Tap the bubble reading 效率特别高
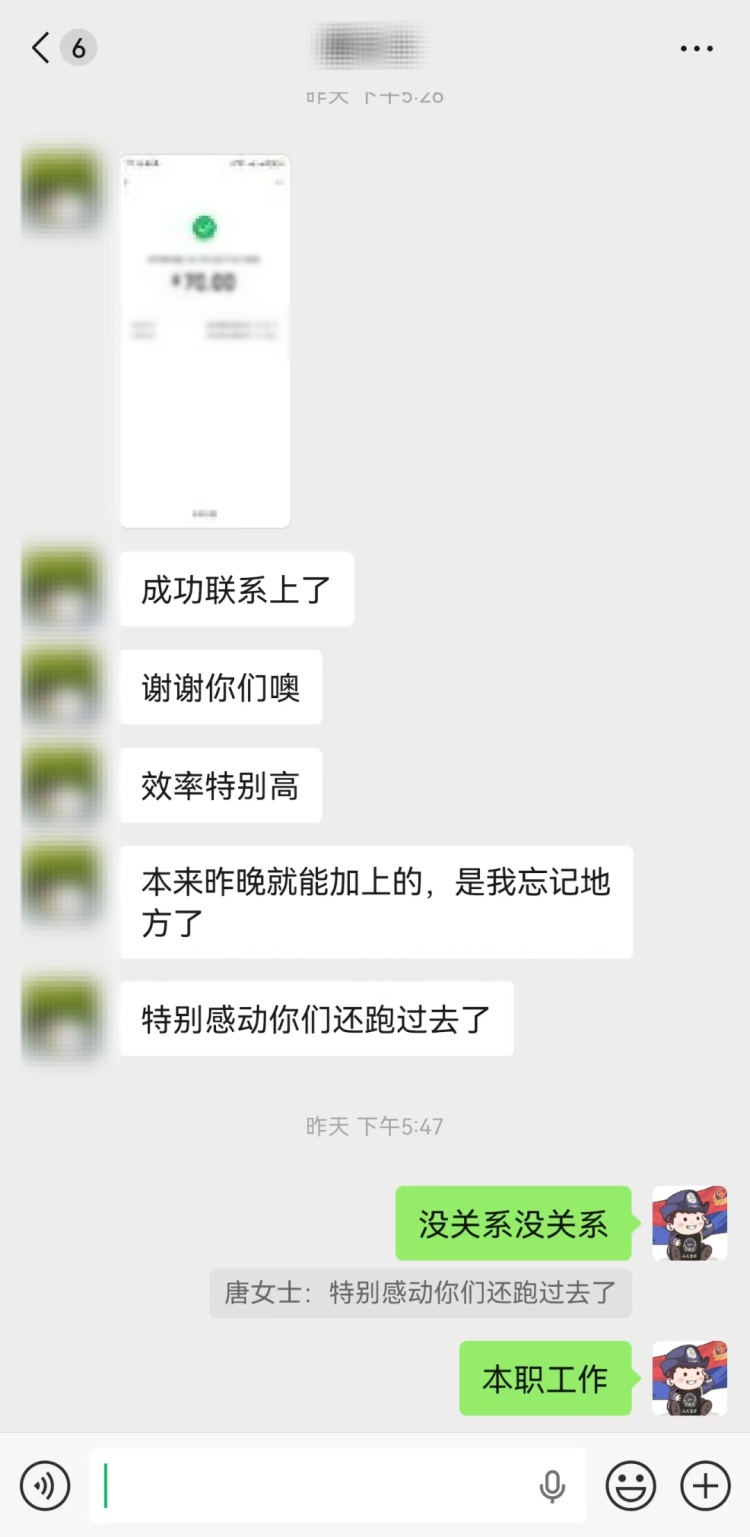This screenshot has height=1537, width=750. [221, 786]
